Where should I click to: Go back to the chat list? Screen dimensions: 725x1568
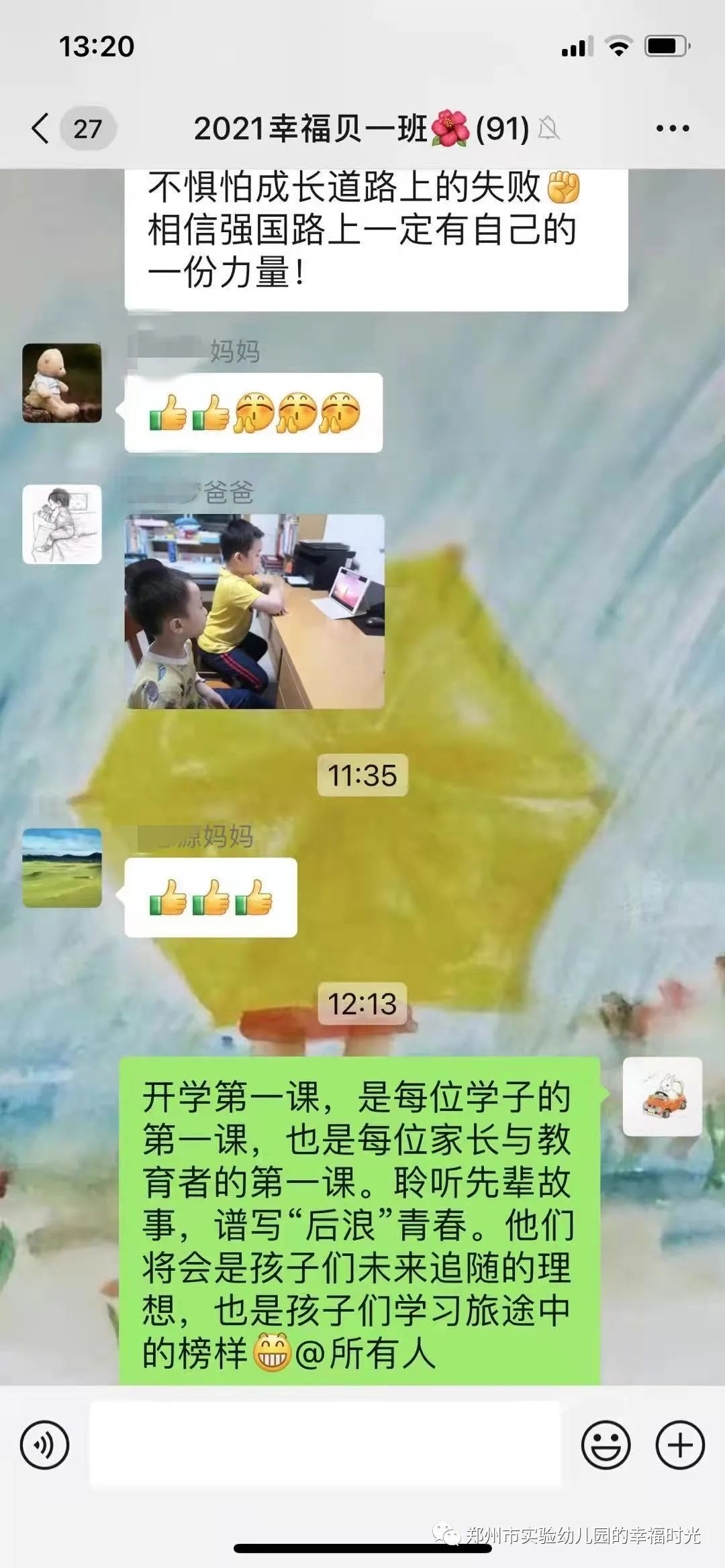(x=42, y=128)
